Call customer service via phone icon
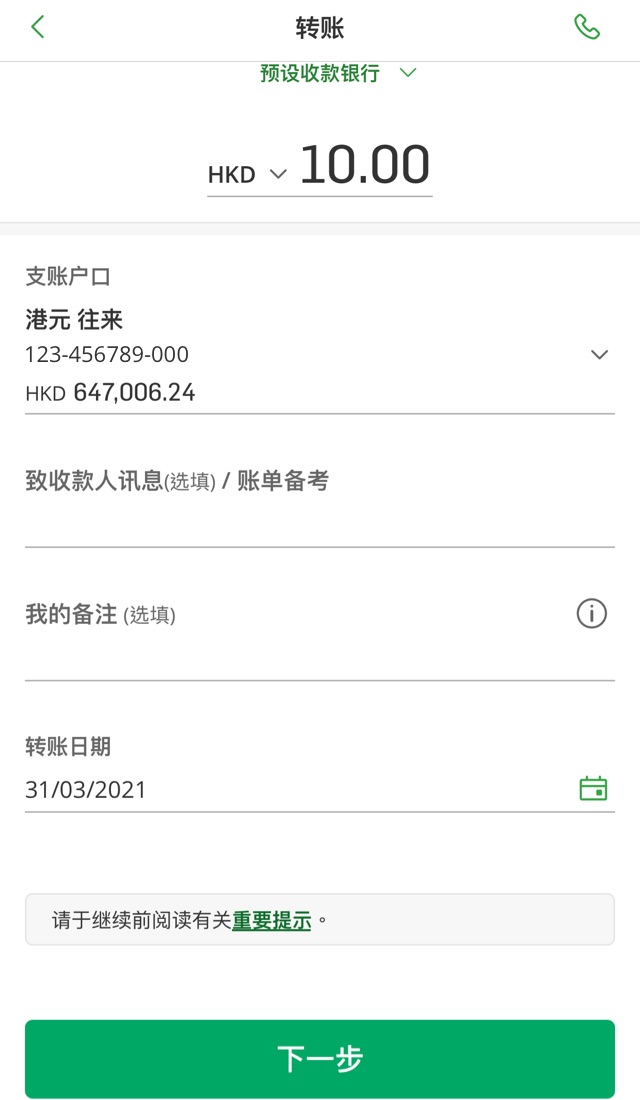The height and width of the screenshot is (1100, 640). pos(587,27)
